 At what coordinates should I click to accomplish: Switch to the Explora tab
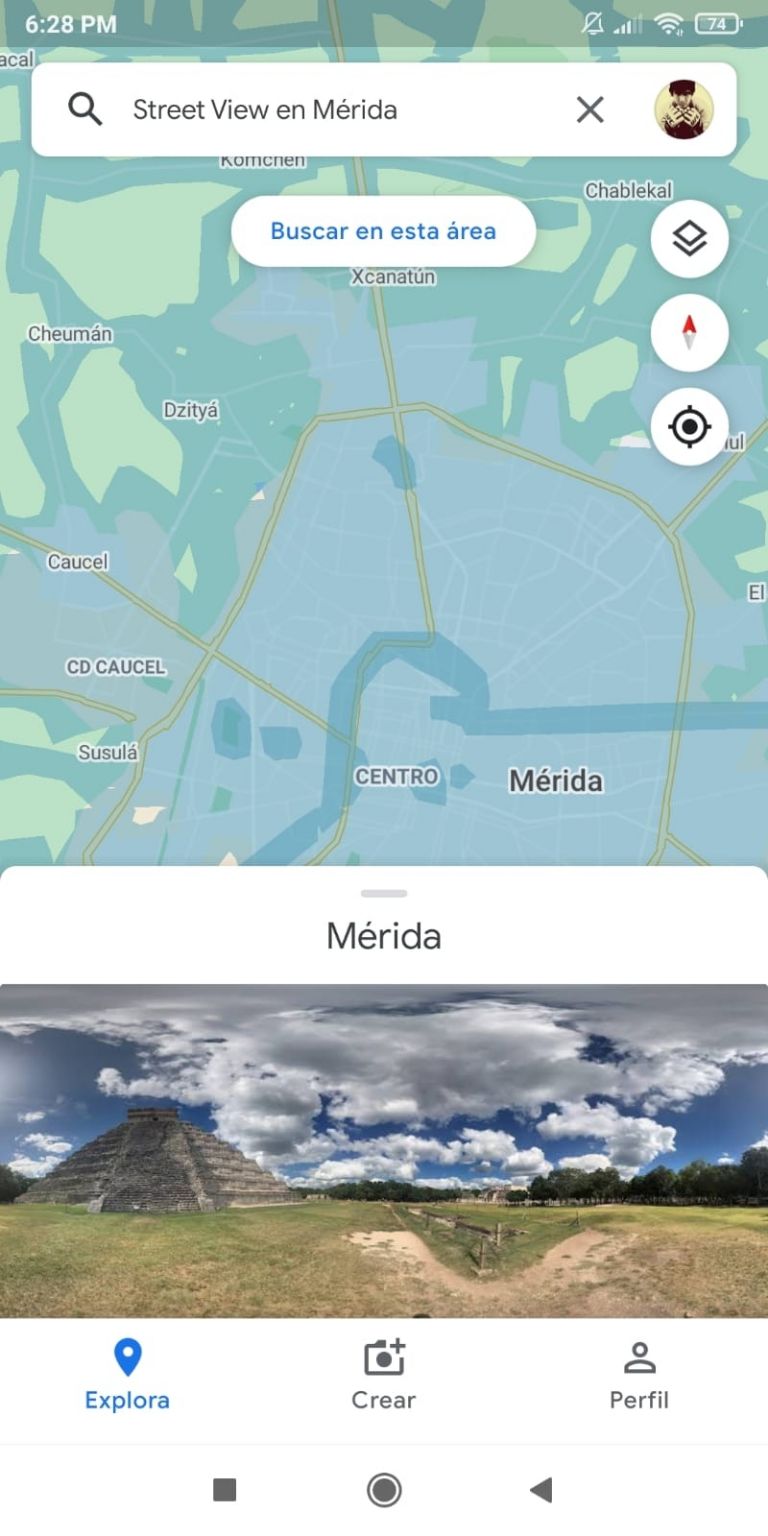click(x=127, y=1376)
